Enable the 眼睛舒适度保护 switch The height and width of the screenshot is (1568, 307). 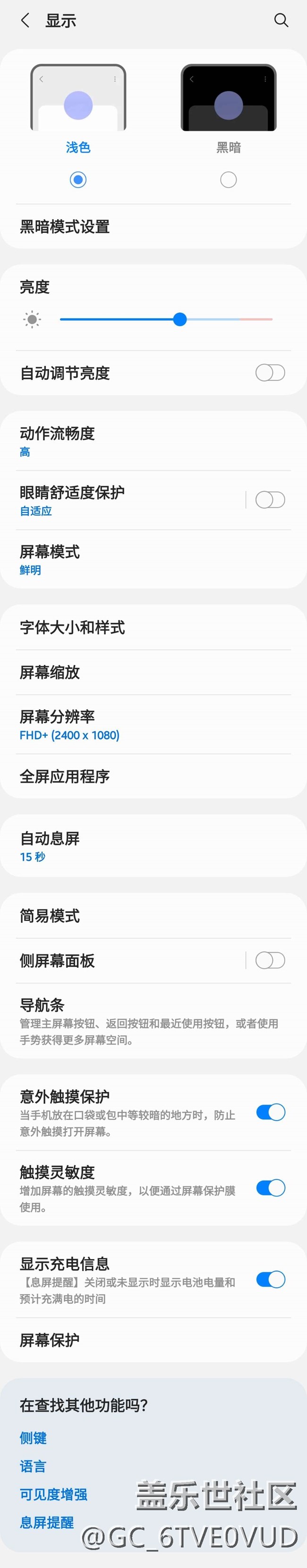pyautogui.click(x=270, y=500)
